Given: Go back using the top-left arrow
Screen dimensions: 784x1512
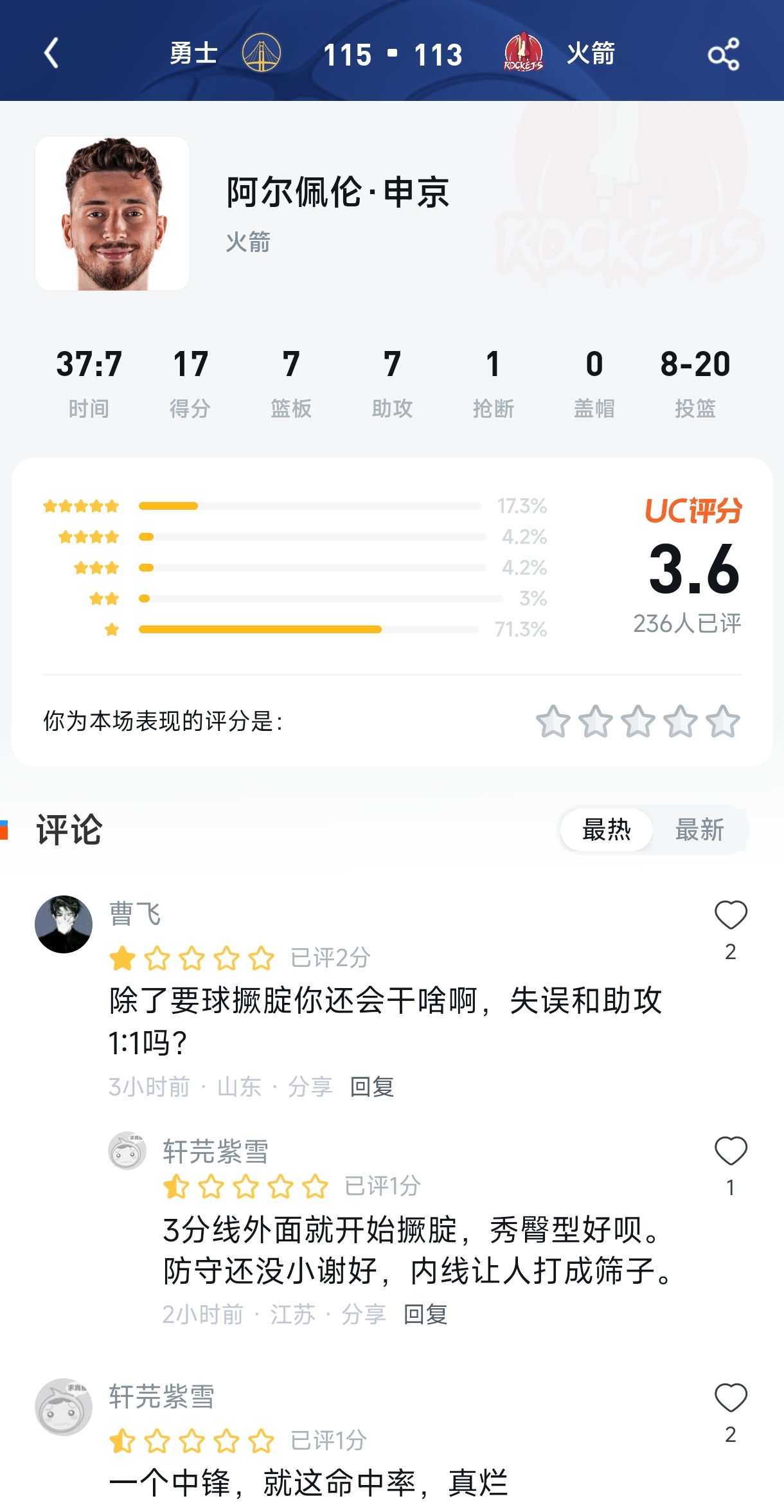Looking at the screenshot, I should click(x=51, y=53).
